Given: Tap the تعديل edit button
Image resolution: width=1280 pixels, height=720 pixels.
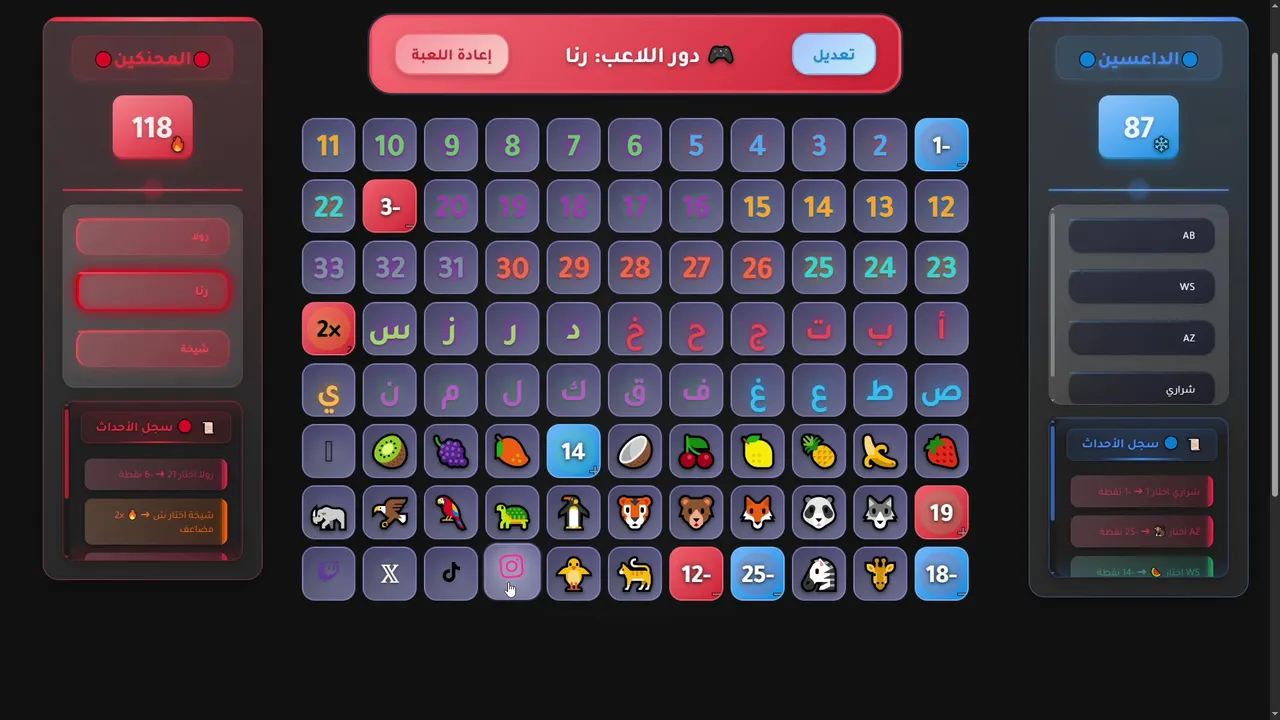Looking at the screenshot, I should tap(833, 55).
